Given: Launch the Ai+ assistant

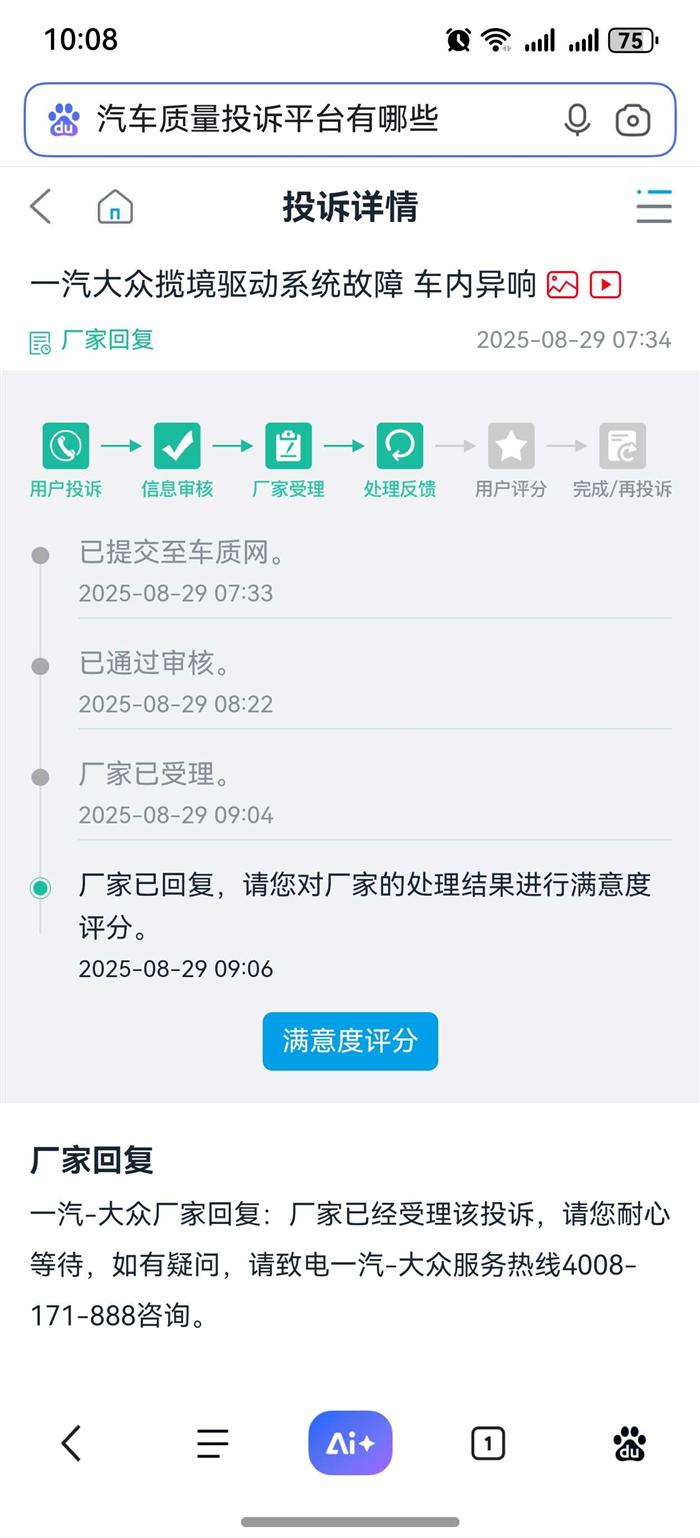Looking at the screenshot, I should tap(350, 1443).
